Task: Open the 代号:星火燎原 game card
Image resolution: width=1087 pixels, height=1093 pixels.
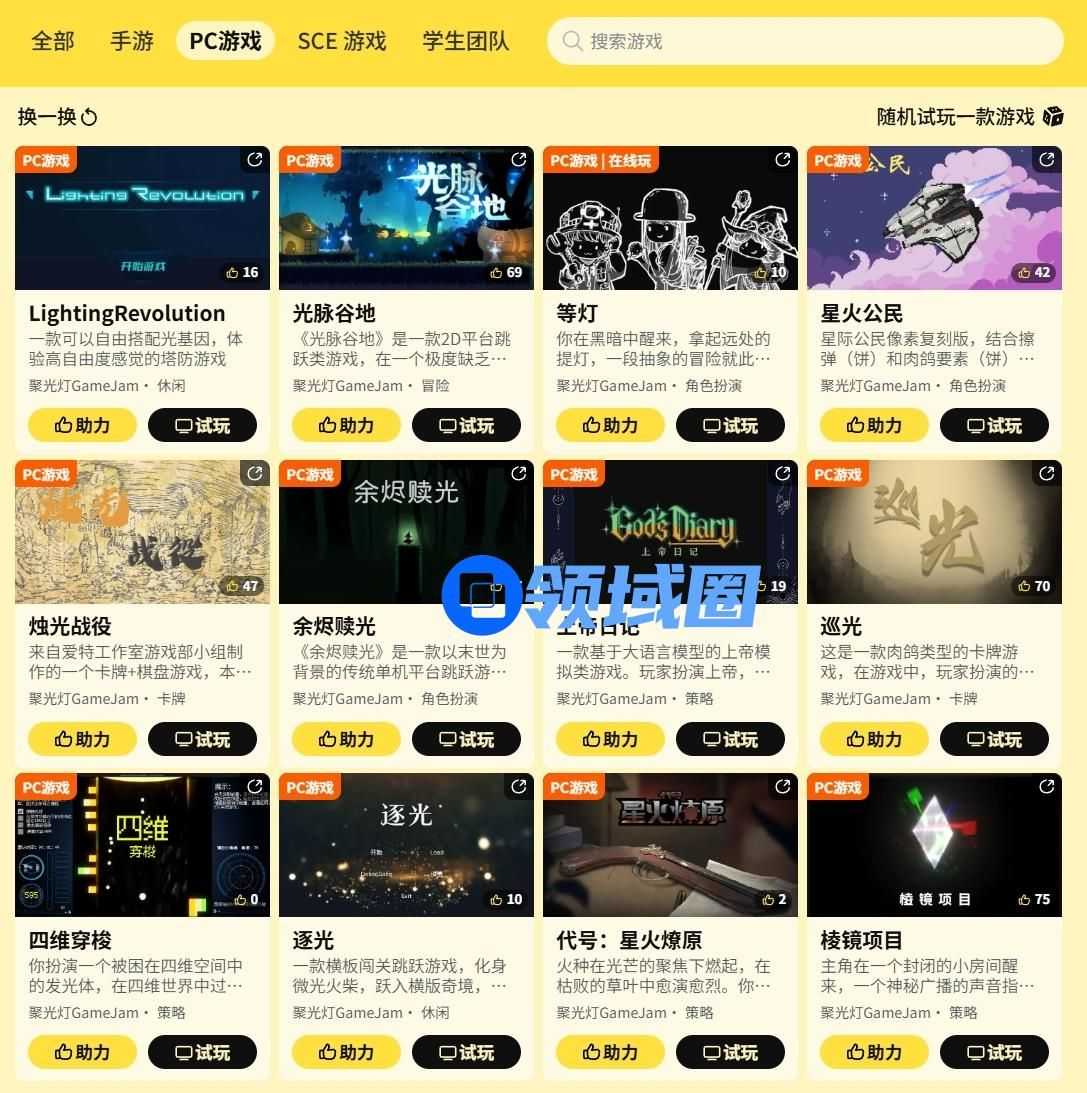Action: 670,845
